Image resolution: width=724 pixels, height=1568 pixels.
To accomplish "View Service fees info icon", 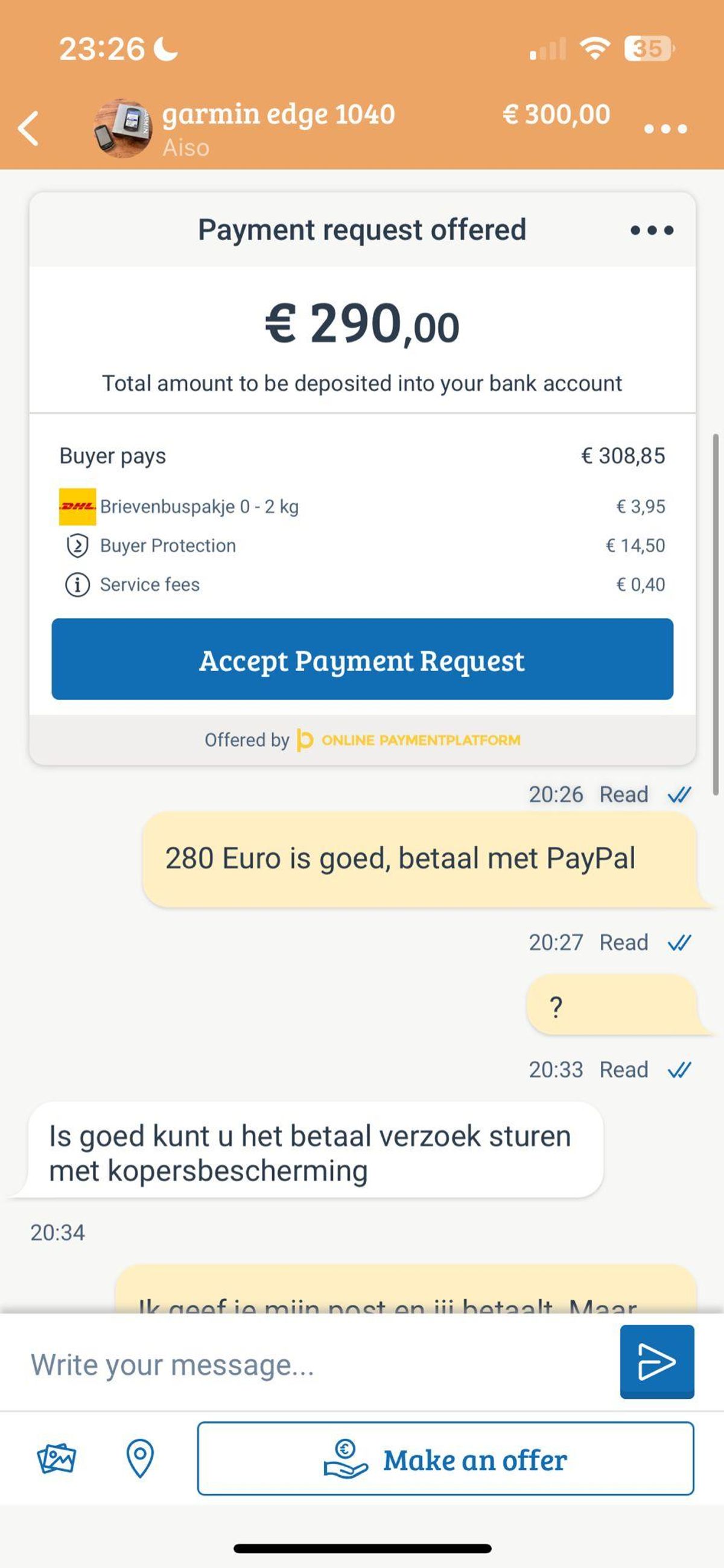I will [77, 585].
